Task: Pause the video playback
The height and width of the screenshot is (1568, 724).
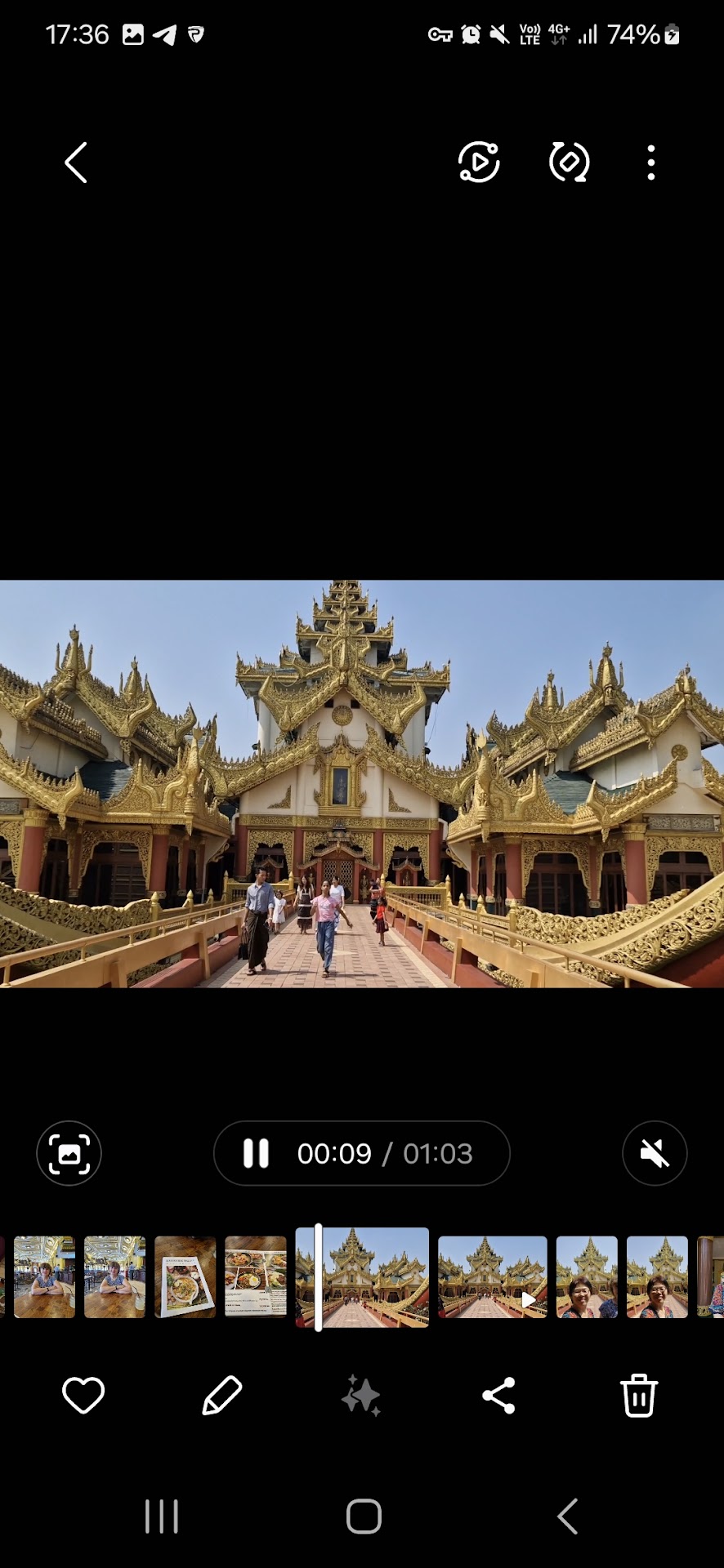Action: tap(256, 1153)
